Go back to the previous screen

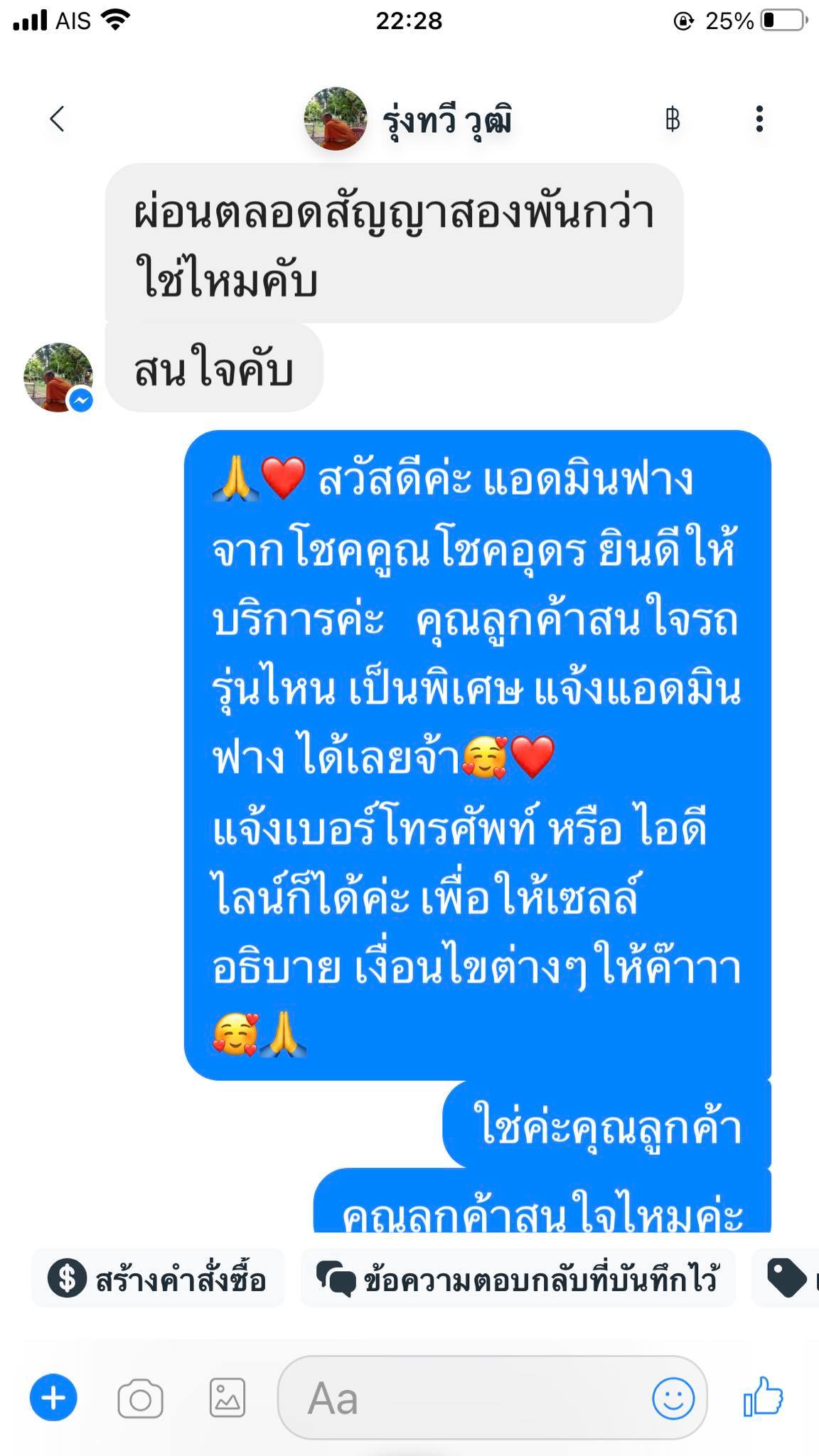pyautogui.click(x=58, y=119)
